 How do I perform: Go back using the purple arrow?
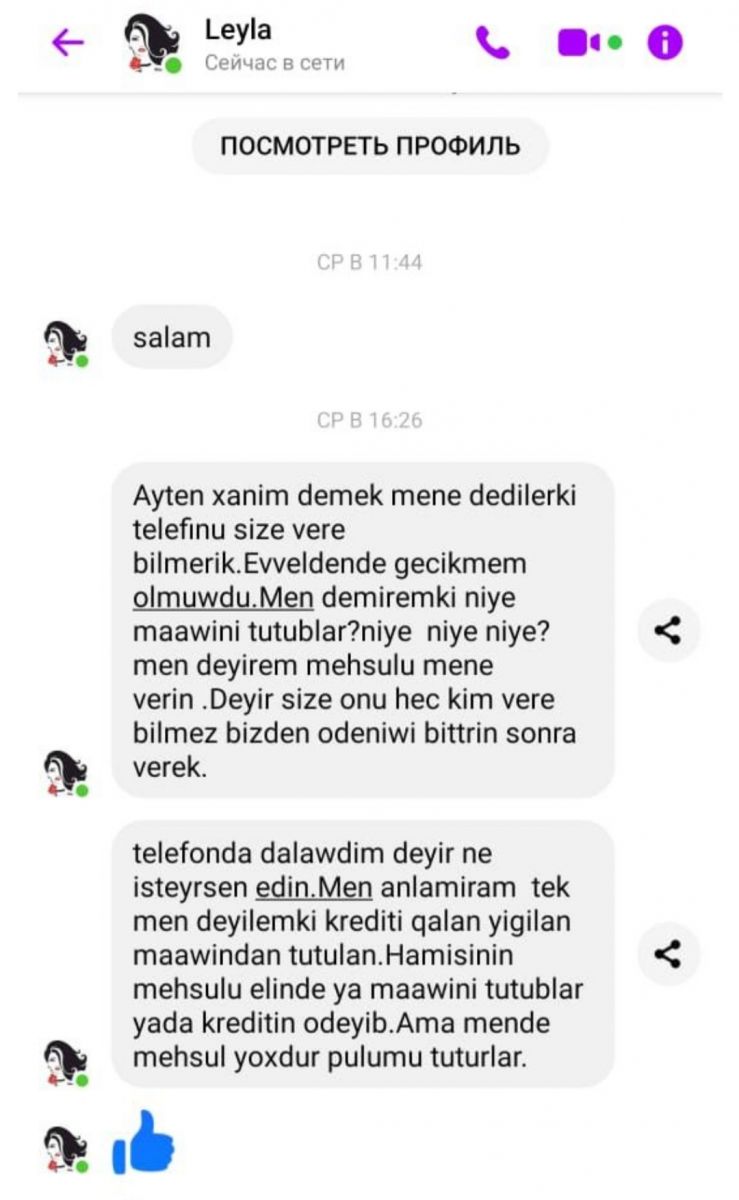[x=67, y=42]
